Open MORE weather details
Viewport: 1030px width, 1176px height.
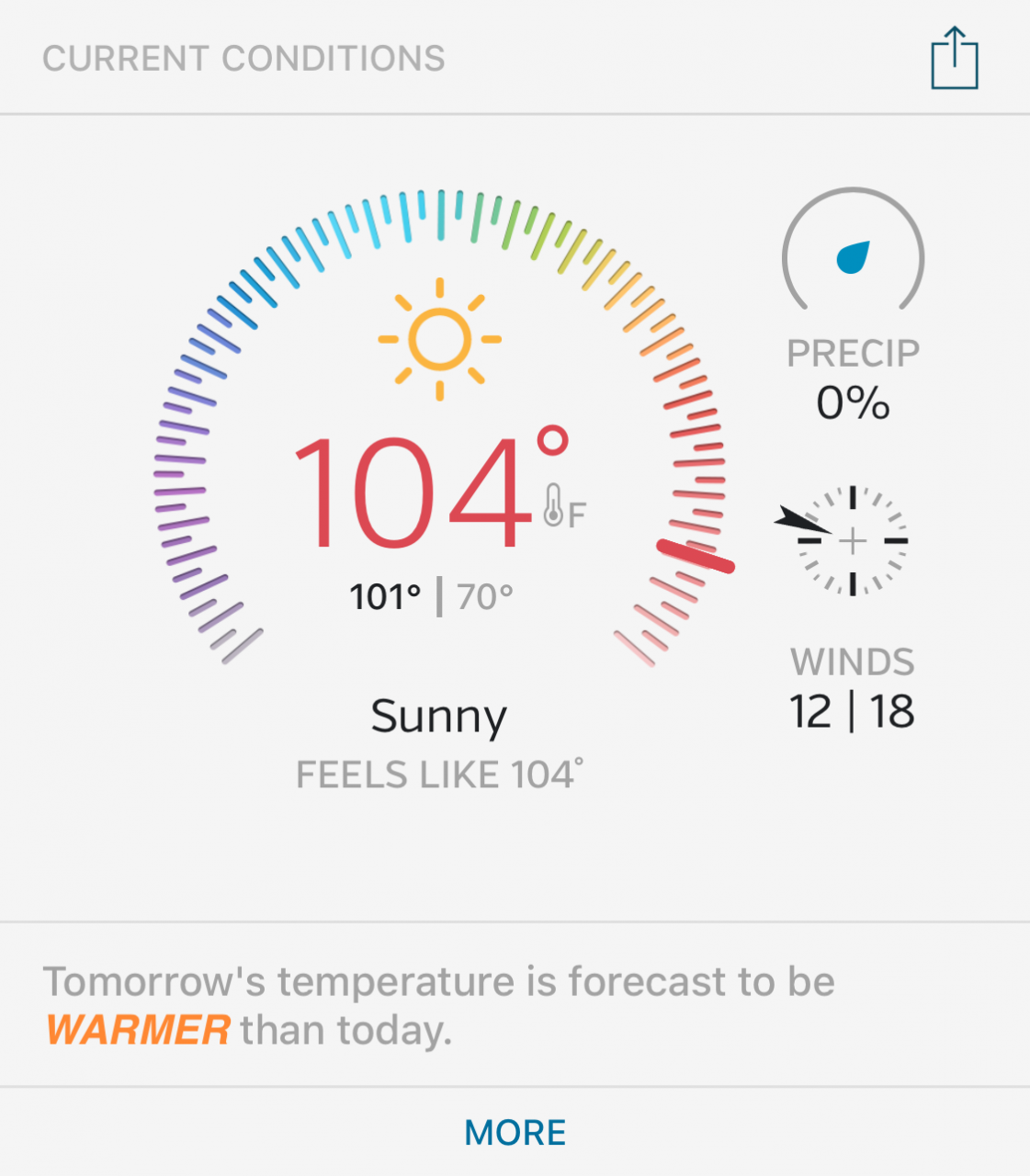(x=515, y=1133)
